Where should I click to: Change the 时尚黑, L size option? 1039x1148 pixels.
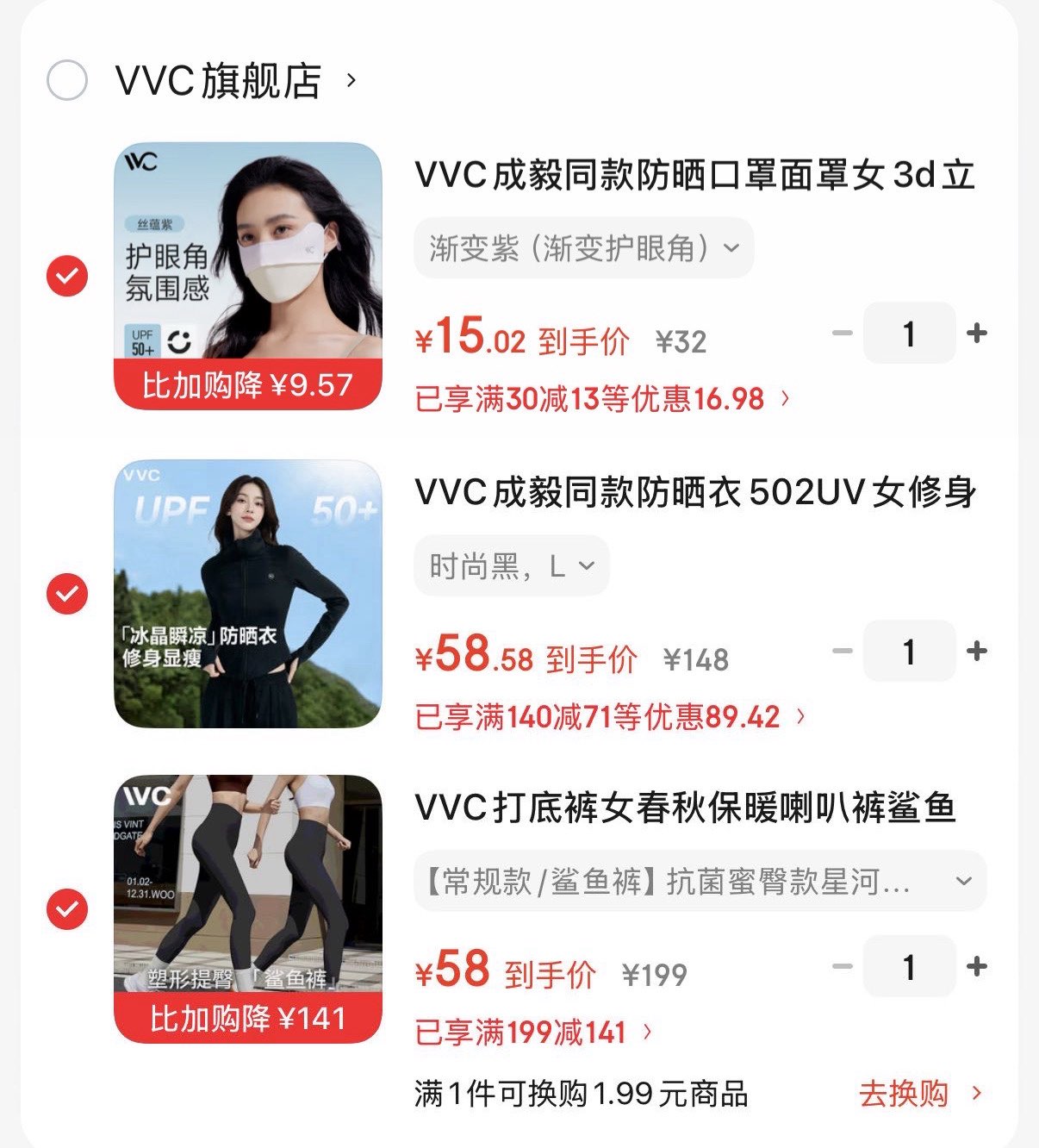tap(512, 566)
